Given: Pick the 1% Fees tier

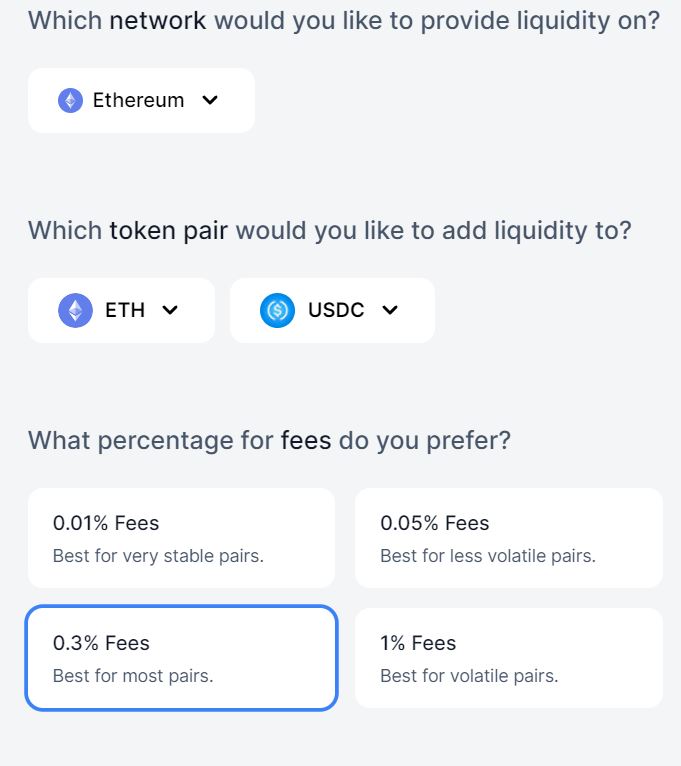Looking at the screenshot, I should (x=508, y=658).
